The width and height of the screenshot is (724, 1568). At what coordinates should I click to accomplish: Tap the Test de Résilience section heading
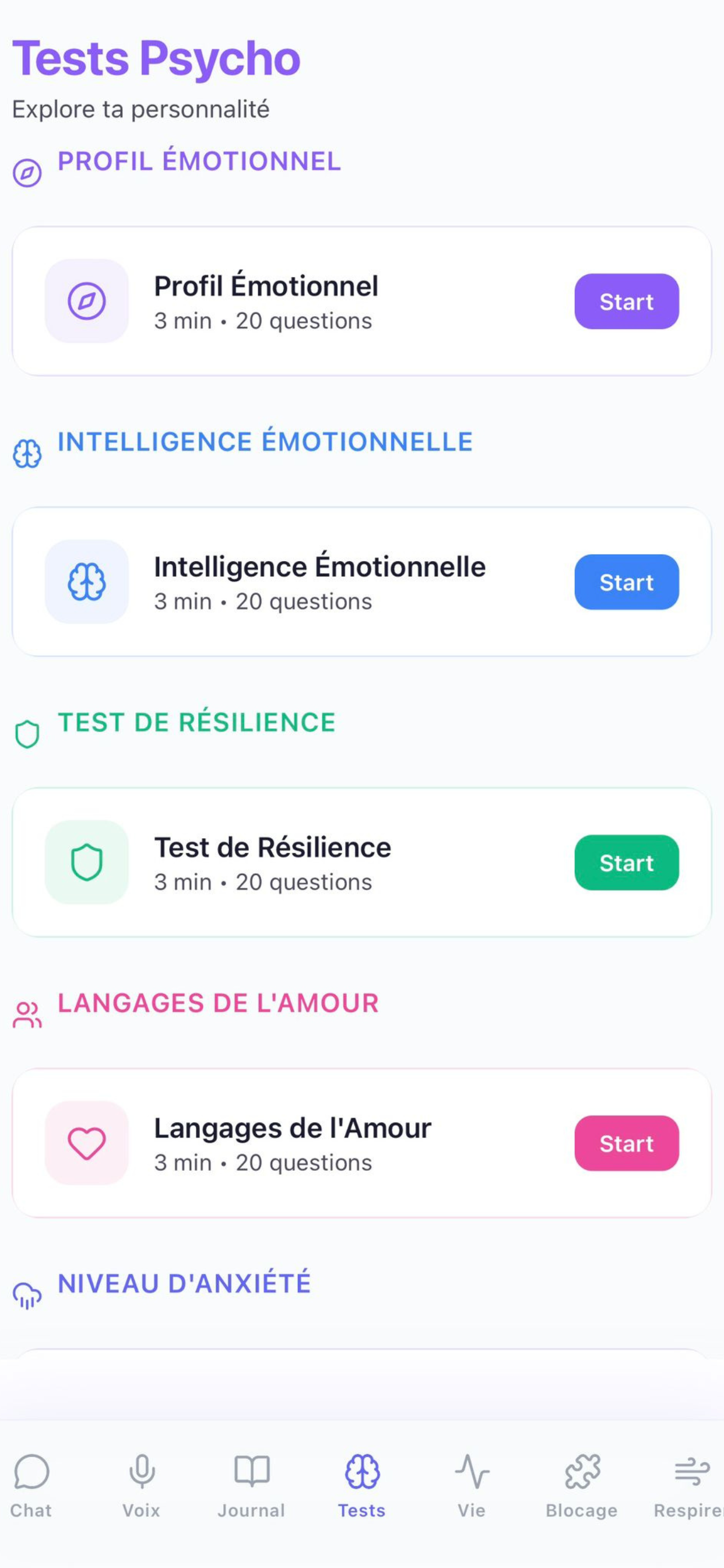[196, 723]
